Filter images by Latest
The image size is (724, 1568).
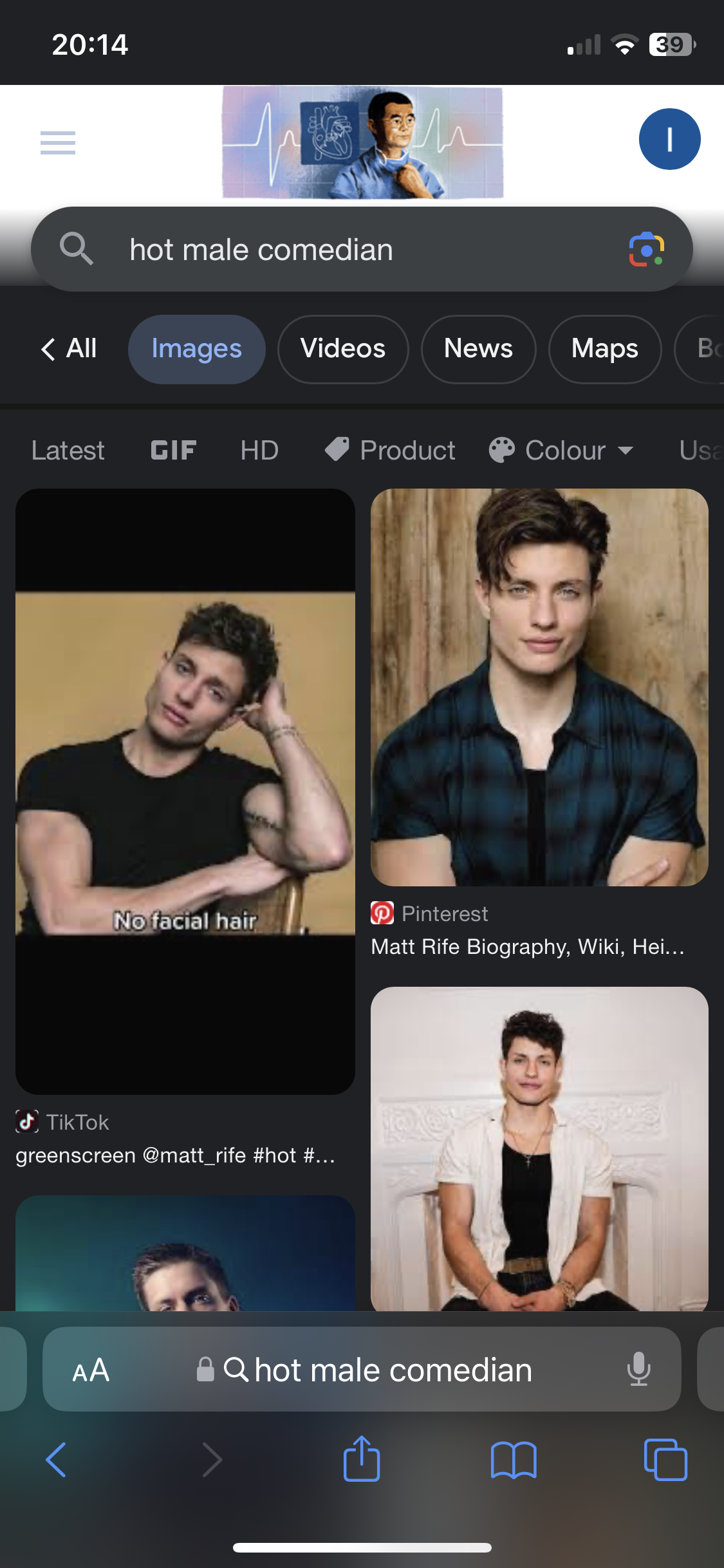[x=68, y=451]
